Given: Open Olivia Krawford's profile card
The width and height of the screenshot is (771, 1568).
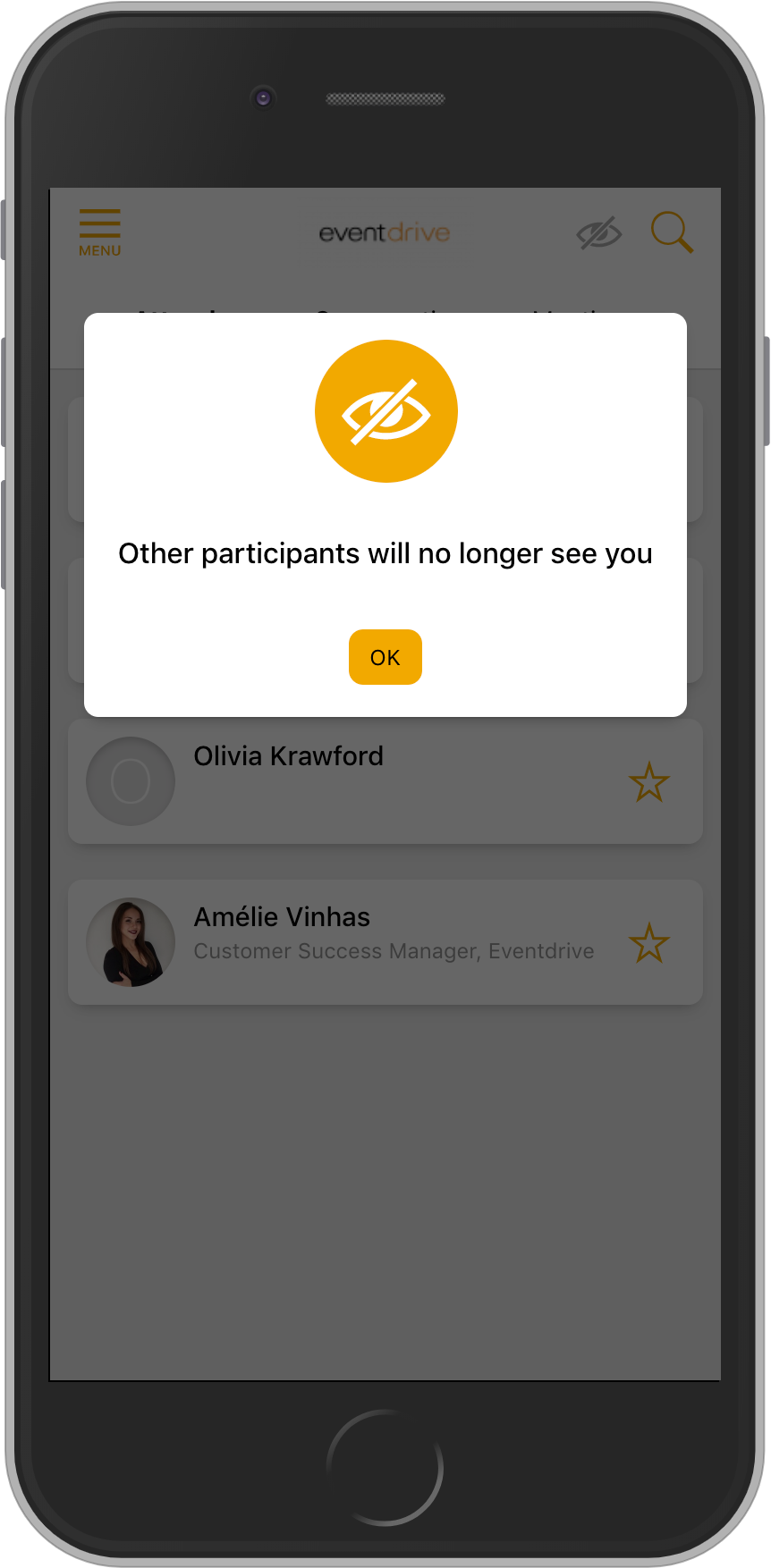Looking at the screenshot, I should pos(385,781).
